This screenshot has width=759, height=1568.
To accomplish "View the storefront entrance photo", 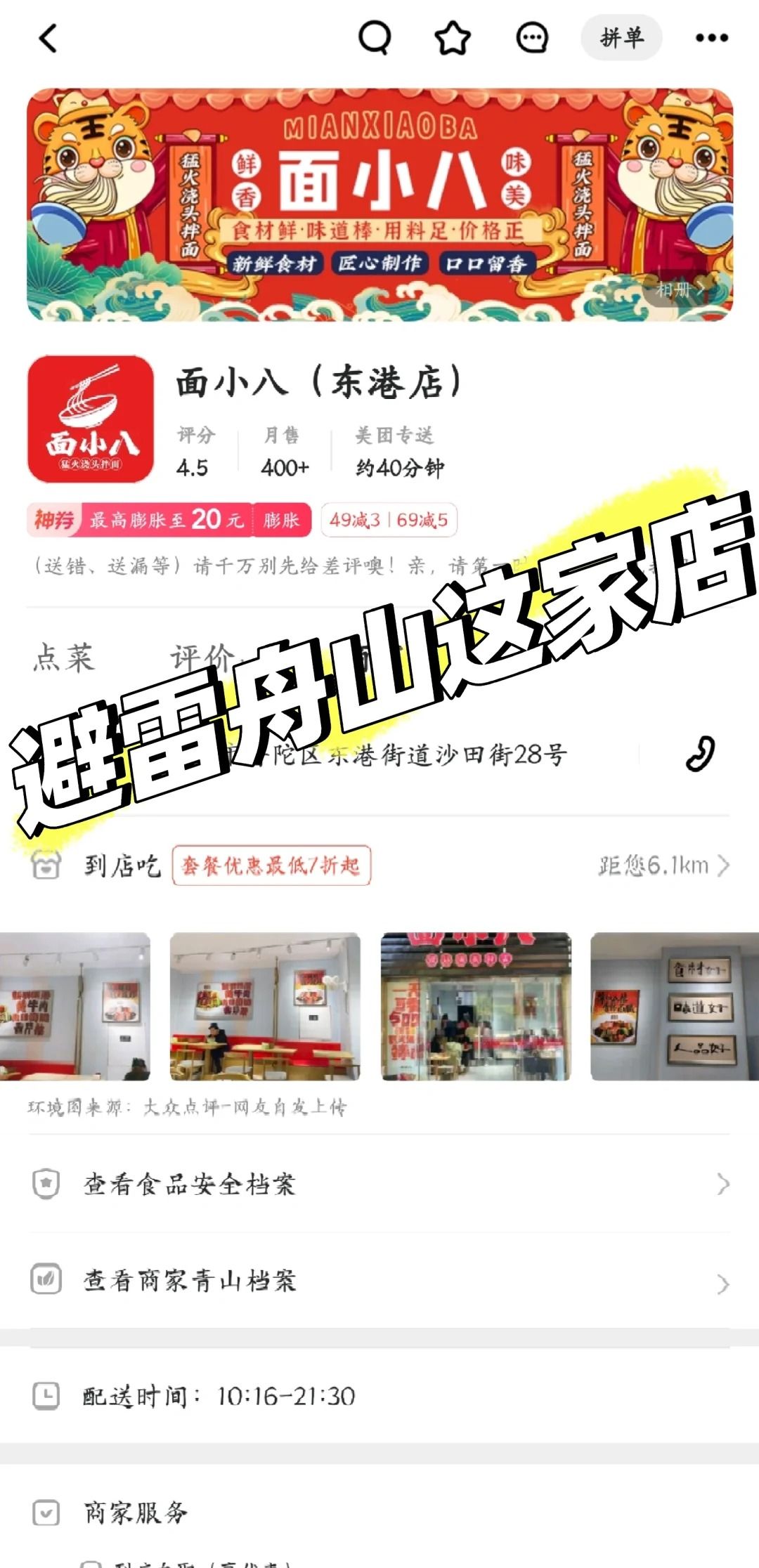I will tap(476, 1006).
